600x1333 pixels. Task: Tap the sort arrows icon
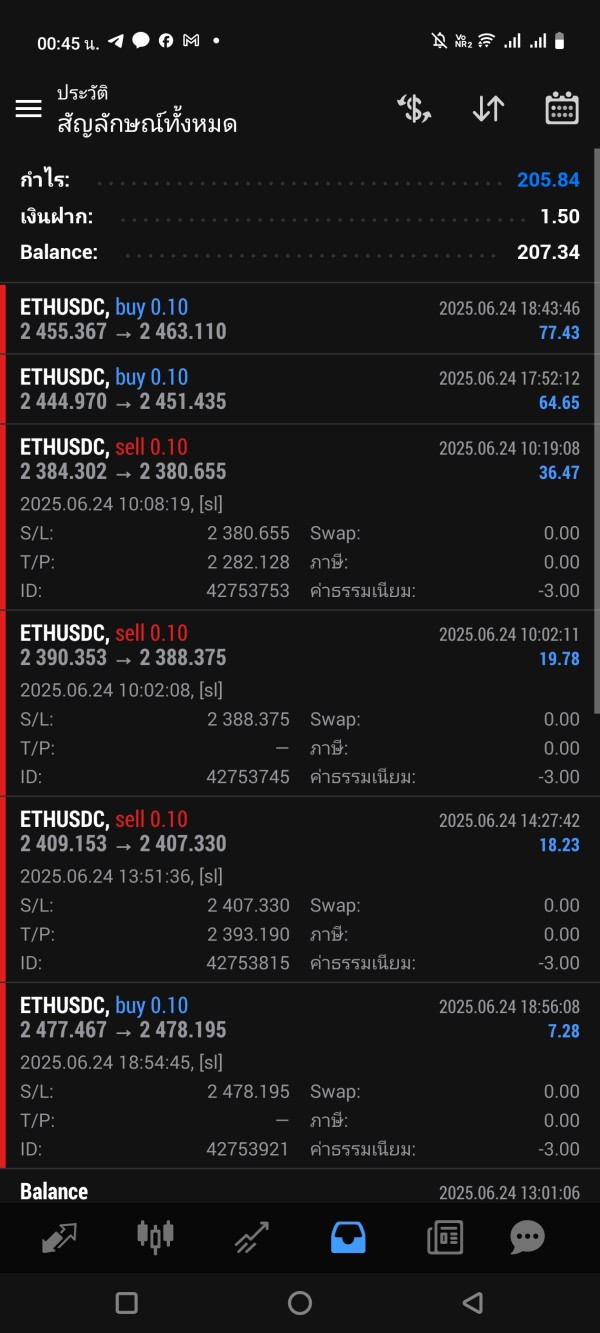[488, 109]
